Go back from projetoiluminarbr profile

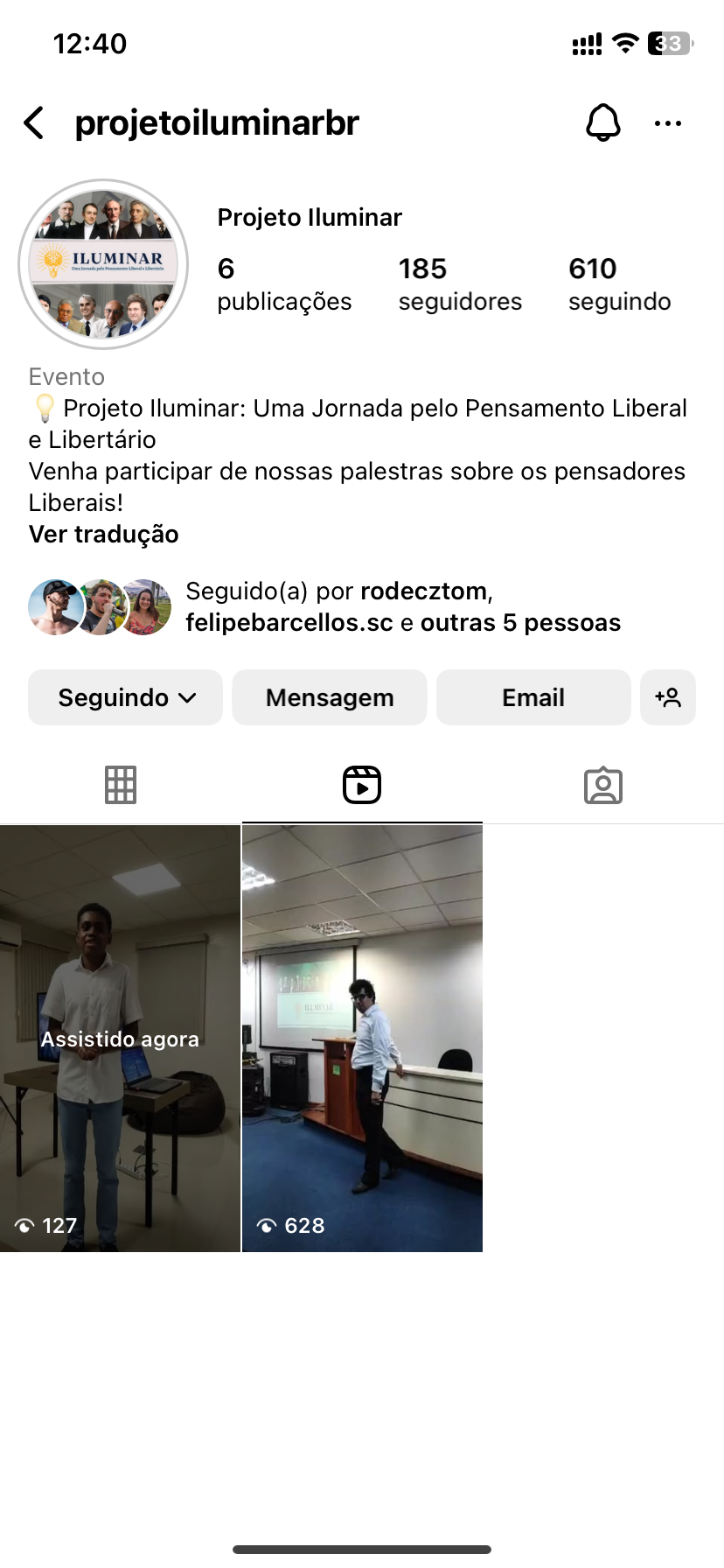tap(34, 123)
